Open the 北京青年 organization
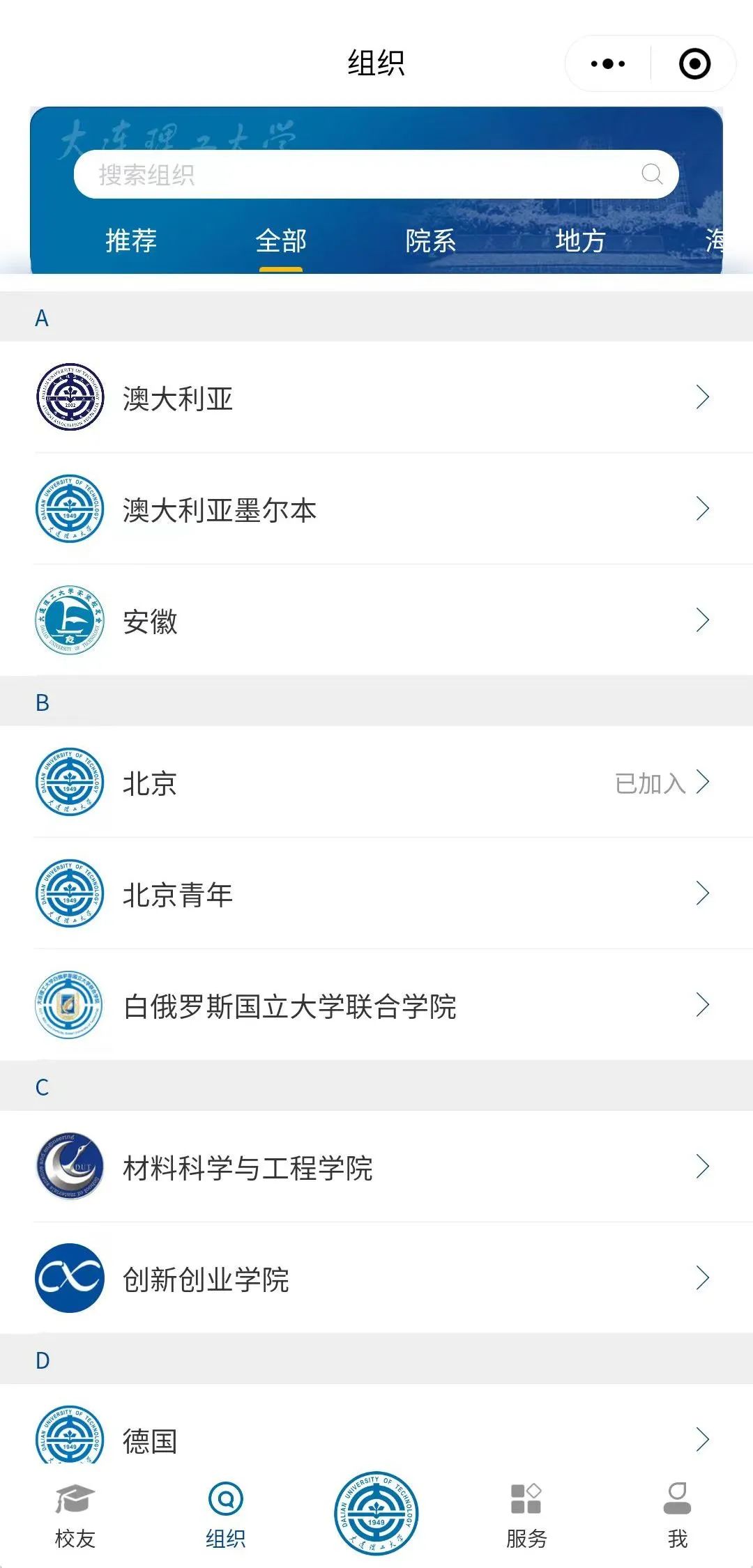753x1568 pixels. 376,894
